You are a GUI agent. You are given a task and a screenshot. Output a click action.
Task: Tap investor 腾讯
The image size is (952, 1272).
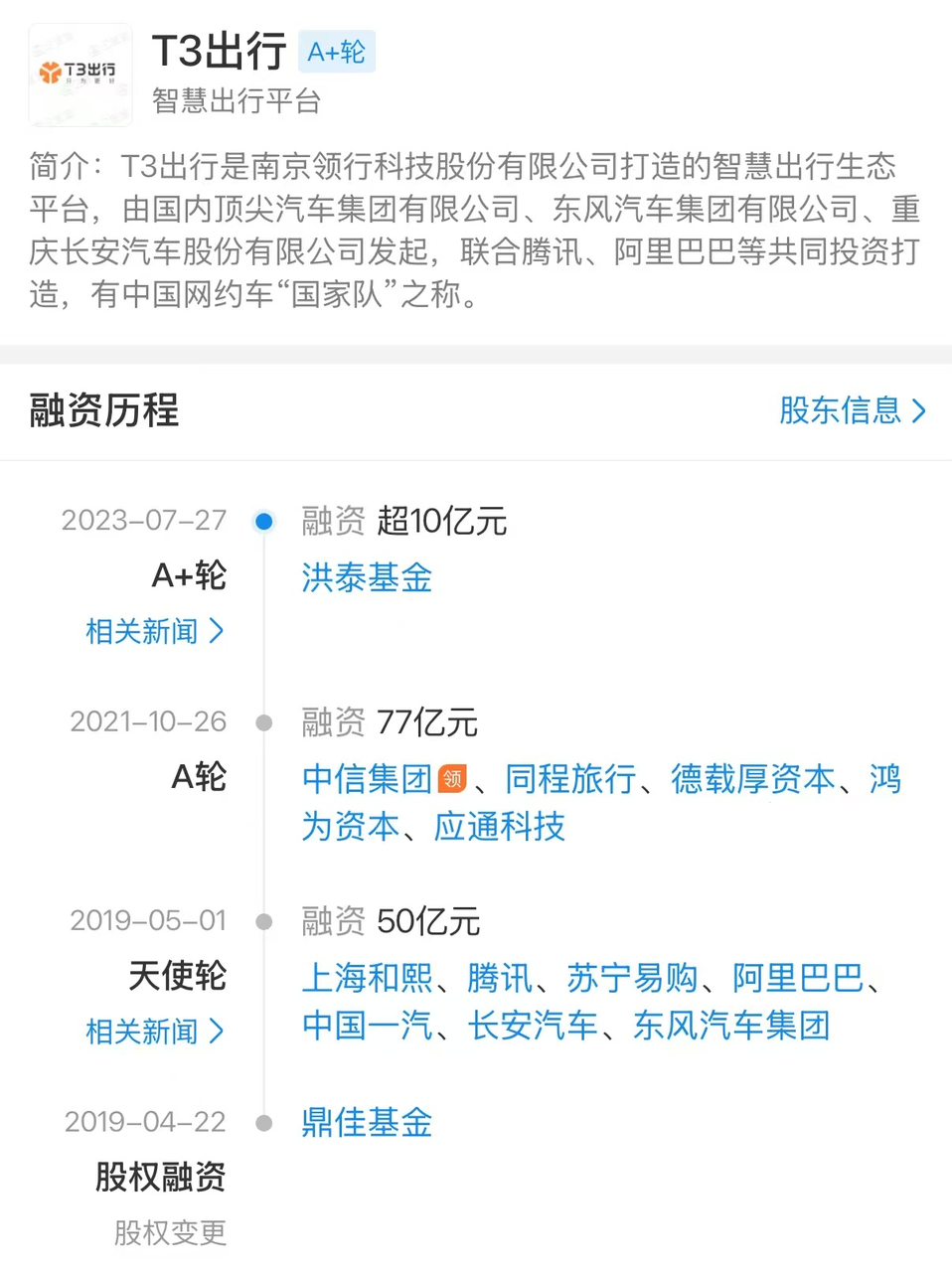(x=500, y=979)
